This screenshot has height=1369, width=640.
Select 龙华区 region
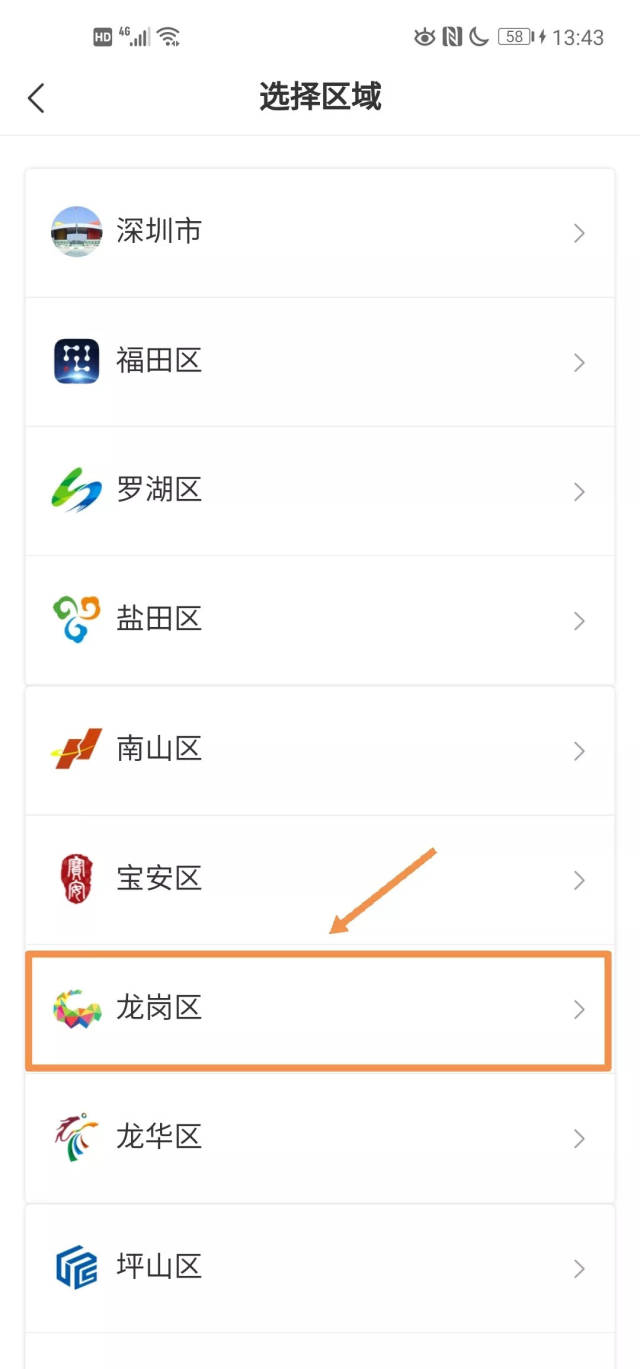[319, 1138]
